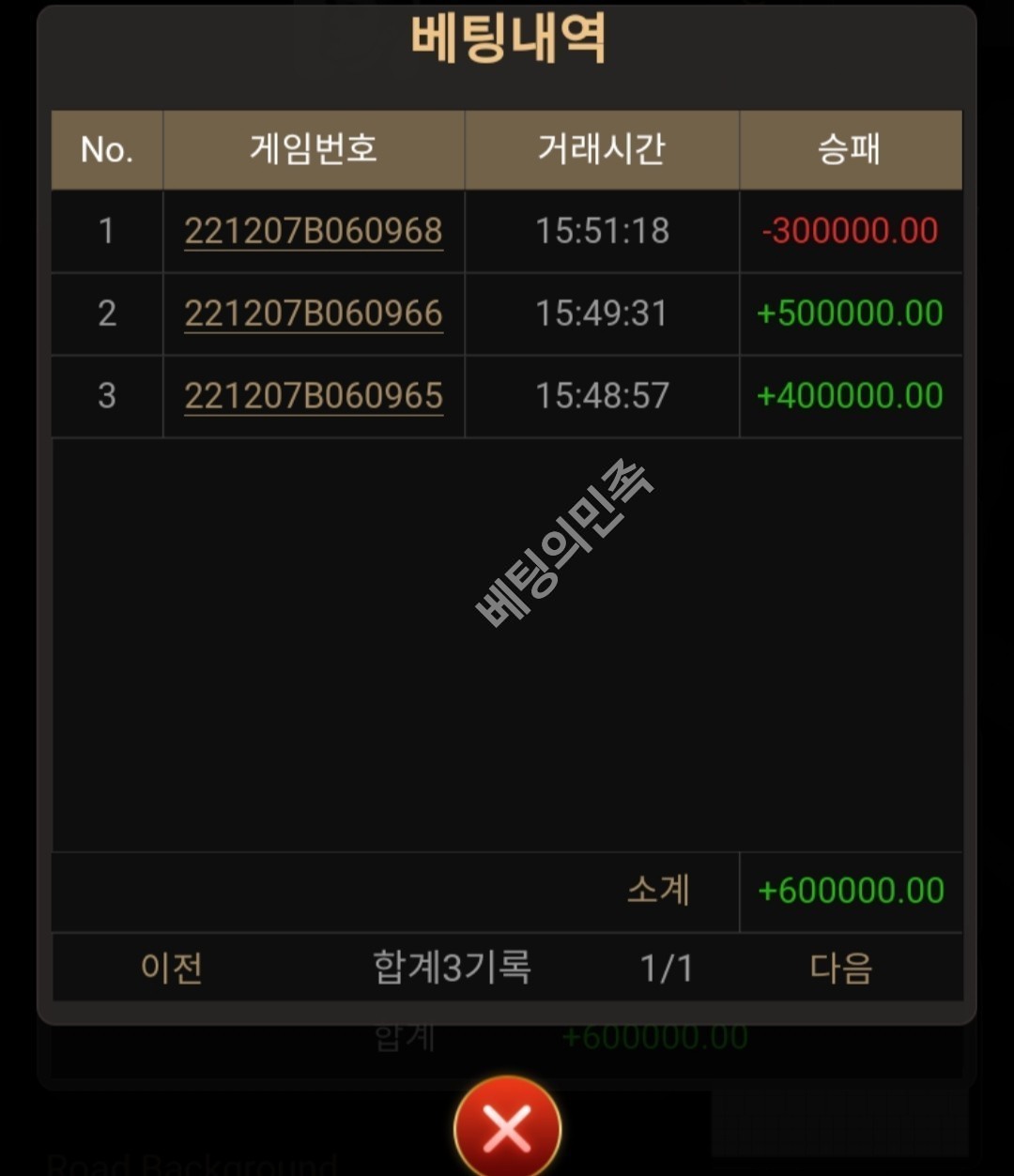The image size is (1014, 1176).
Task: Open game number 221207B060968
Action: pos(314,231)
